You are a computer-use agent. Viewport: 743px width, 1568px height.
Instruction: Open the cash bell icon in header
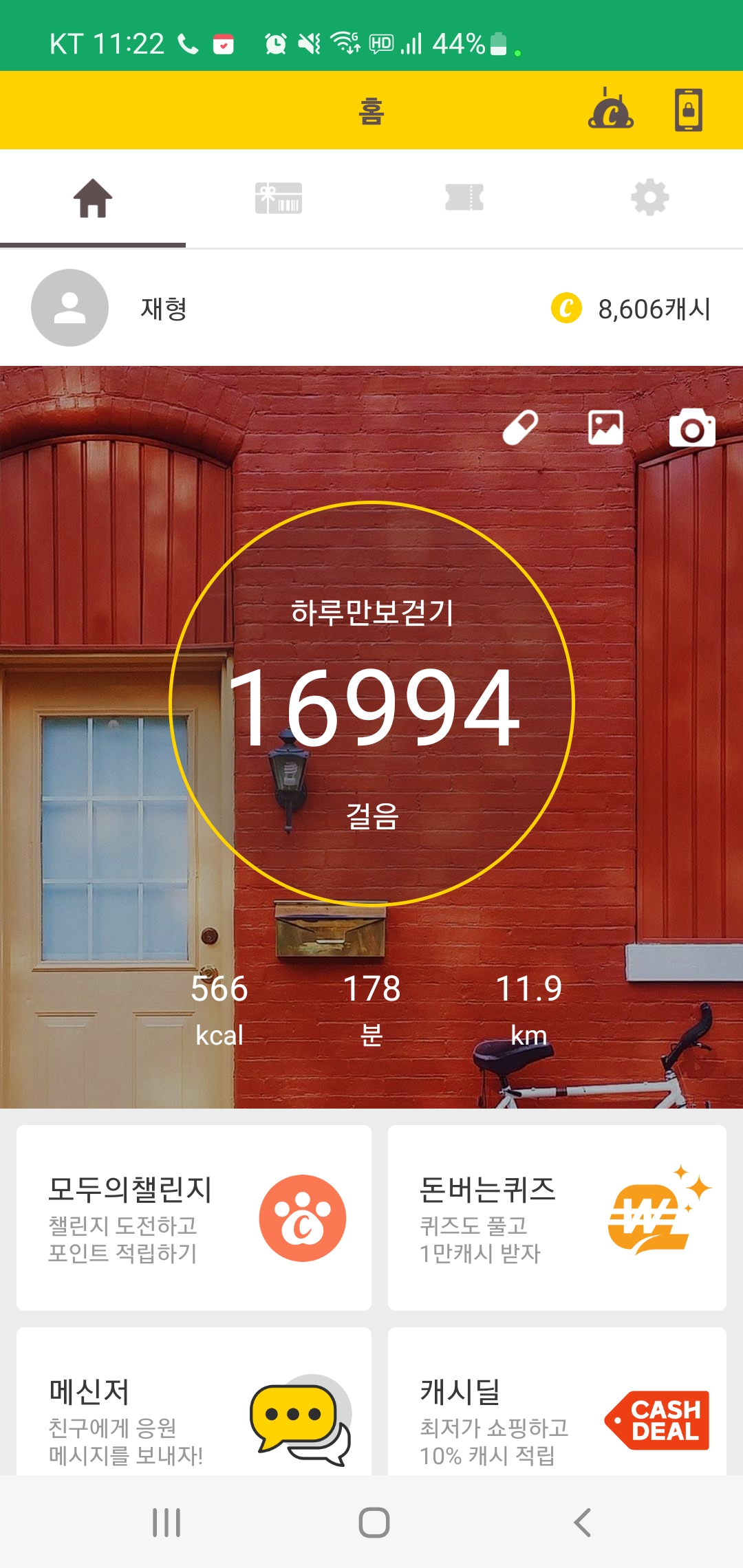tap(610, 110)
